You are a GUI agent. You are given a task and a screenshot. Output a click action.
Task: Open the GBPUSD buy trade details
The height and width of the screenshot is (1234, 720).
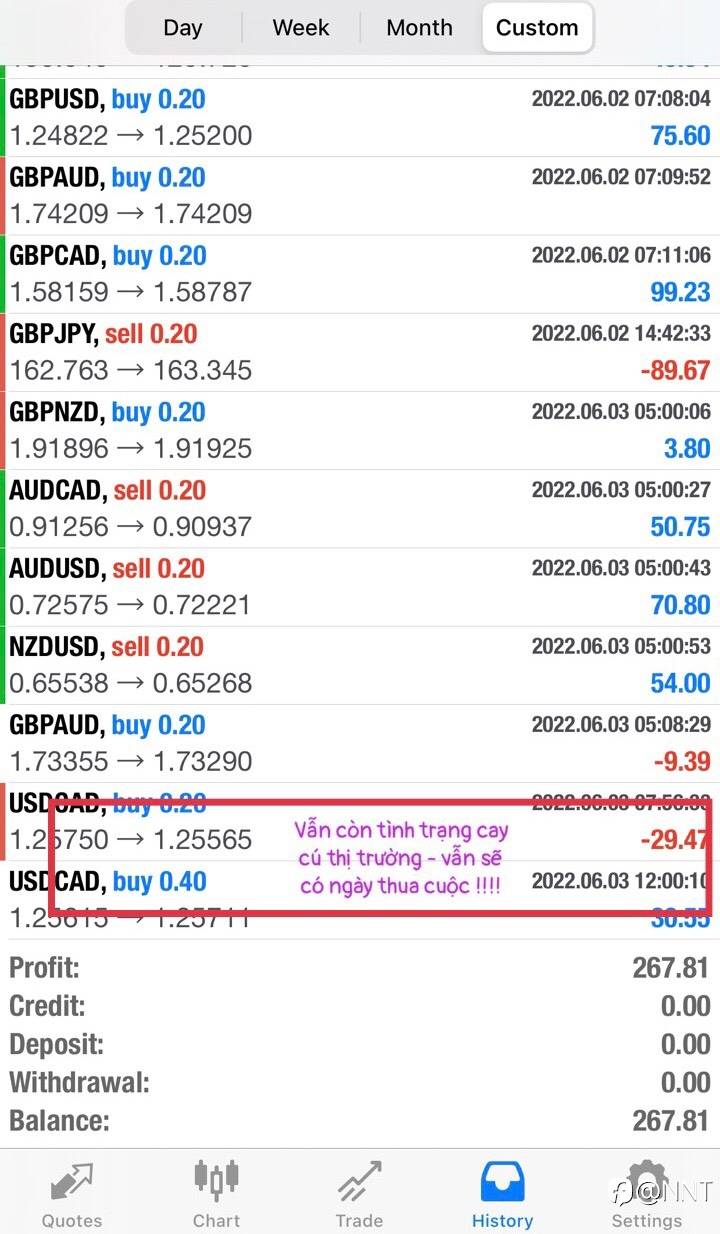[x=360, y=118]
